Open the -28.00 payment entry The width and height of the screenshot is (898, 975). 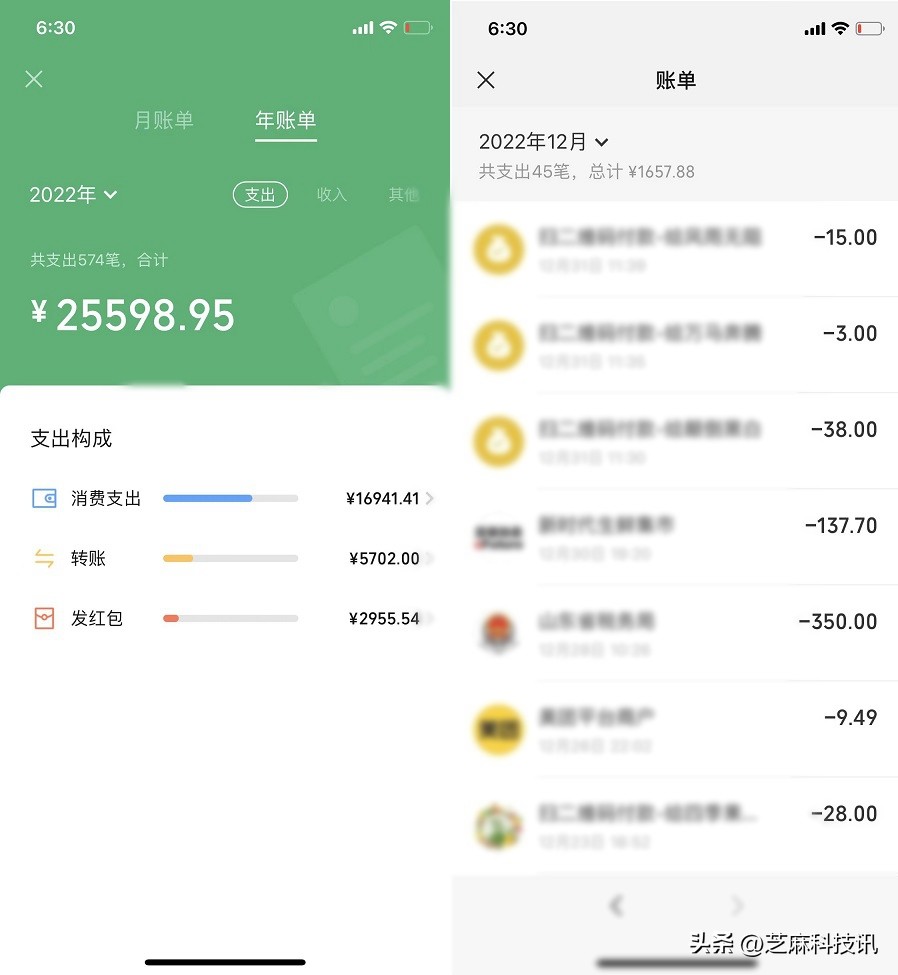pos(675,824)
